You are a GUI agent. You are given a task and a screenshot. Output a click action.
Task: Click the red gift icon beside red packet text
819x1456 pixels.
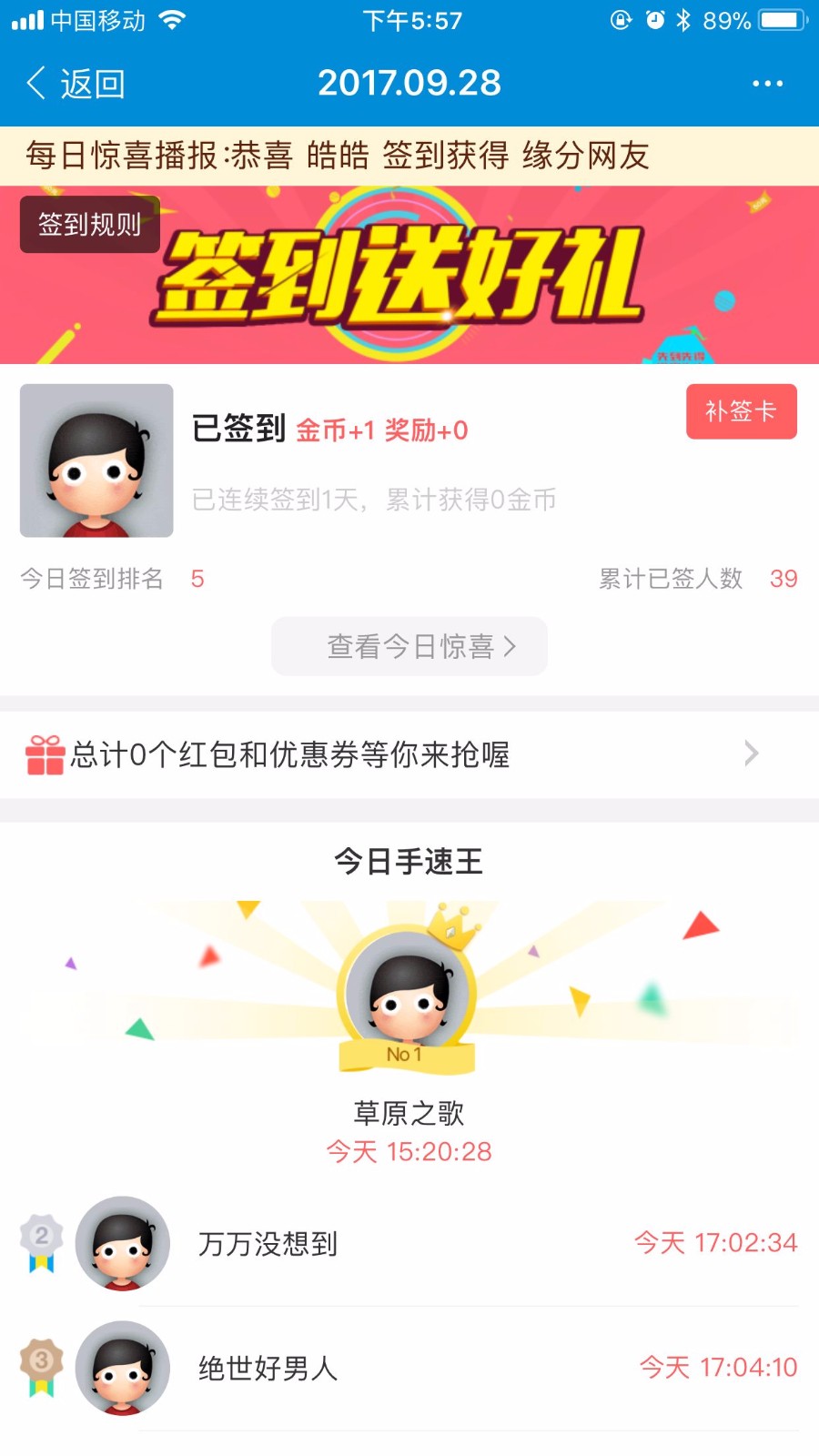pyautogui.click(x=44, y=753)
